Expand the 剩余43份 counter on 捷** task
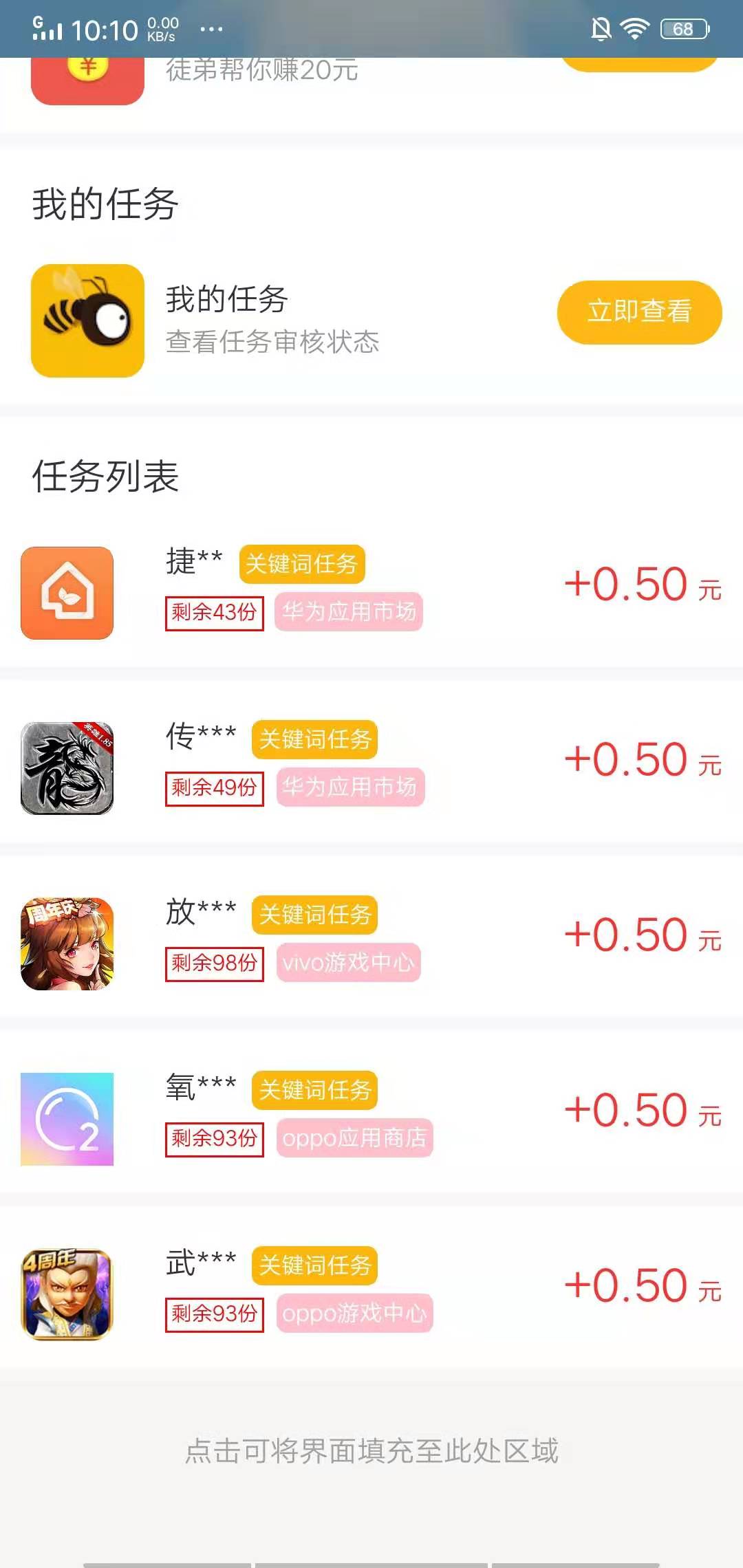Screen dimensions: 743x1568 [x=214, y=612]
